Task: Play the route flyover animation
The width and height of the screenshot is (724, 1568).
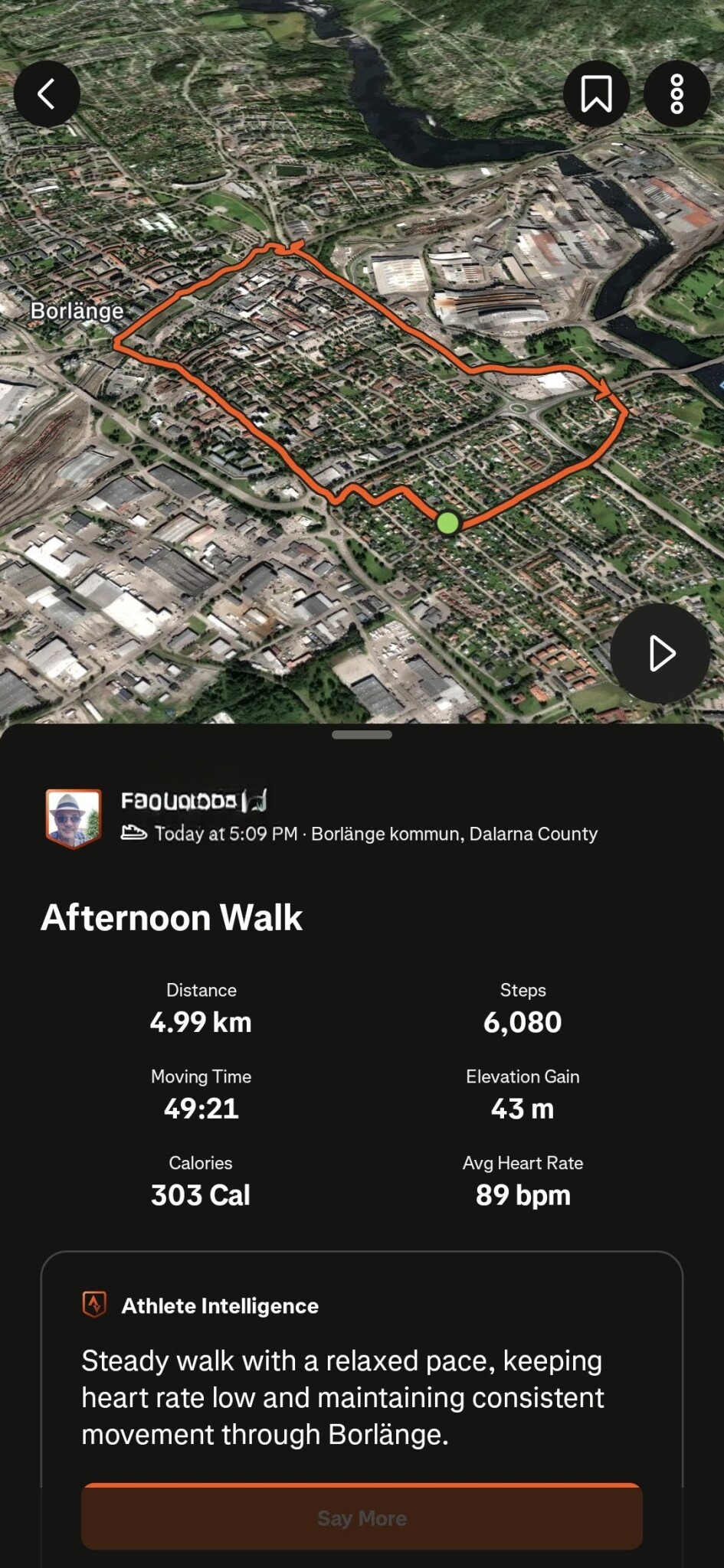Action: (x=660, y=653)
